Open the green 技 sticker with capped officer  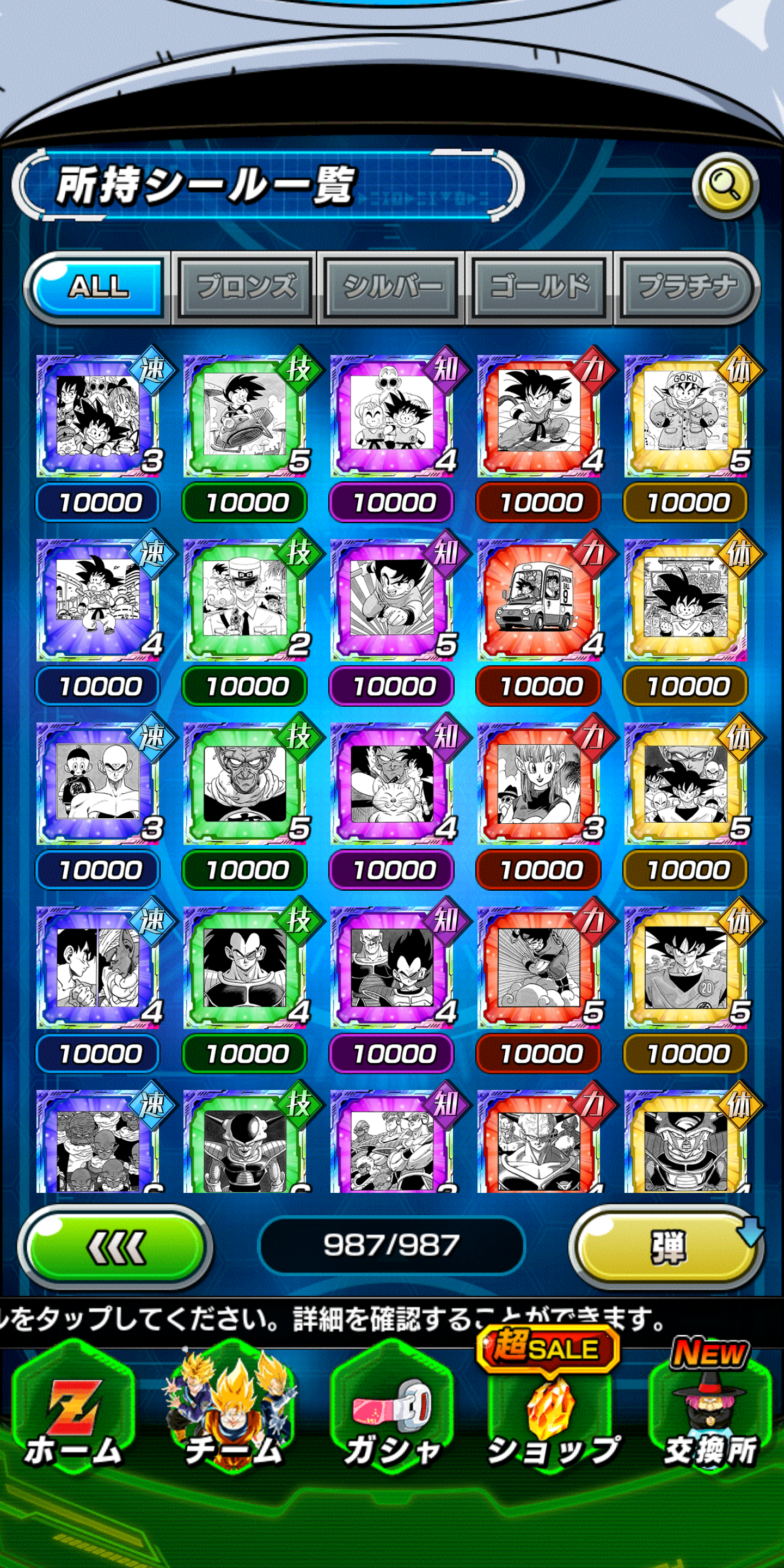click(x=246, y=599)
